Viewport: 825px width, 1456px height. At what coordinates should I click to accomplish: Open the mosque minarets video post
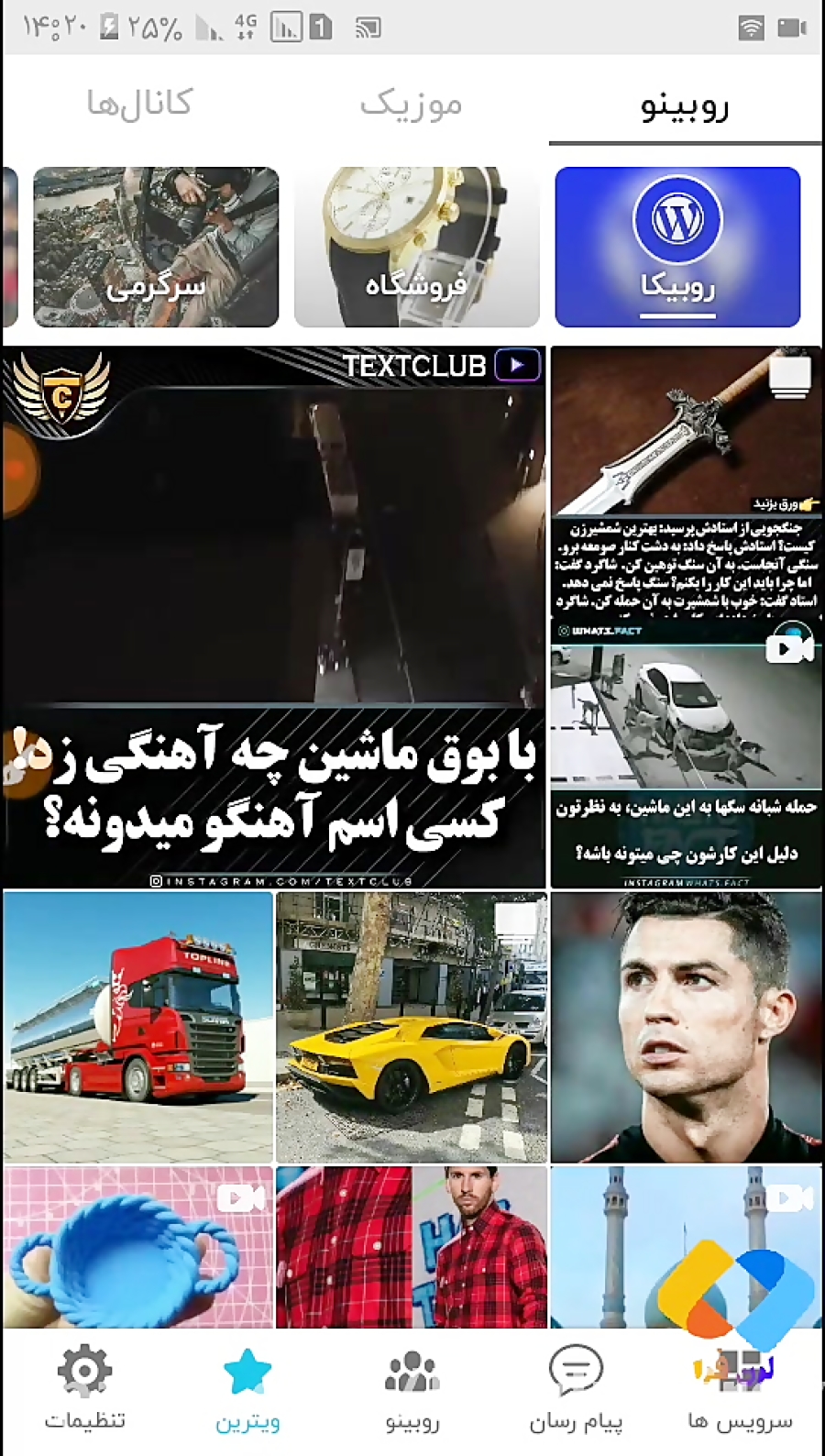point(686,1247)
